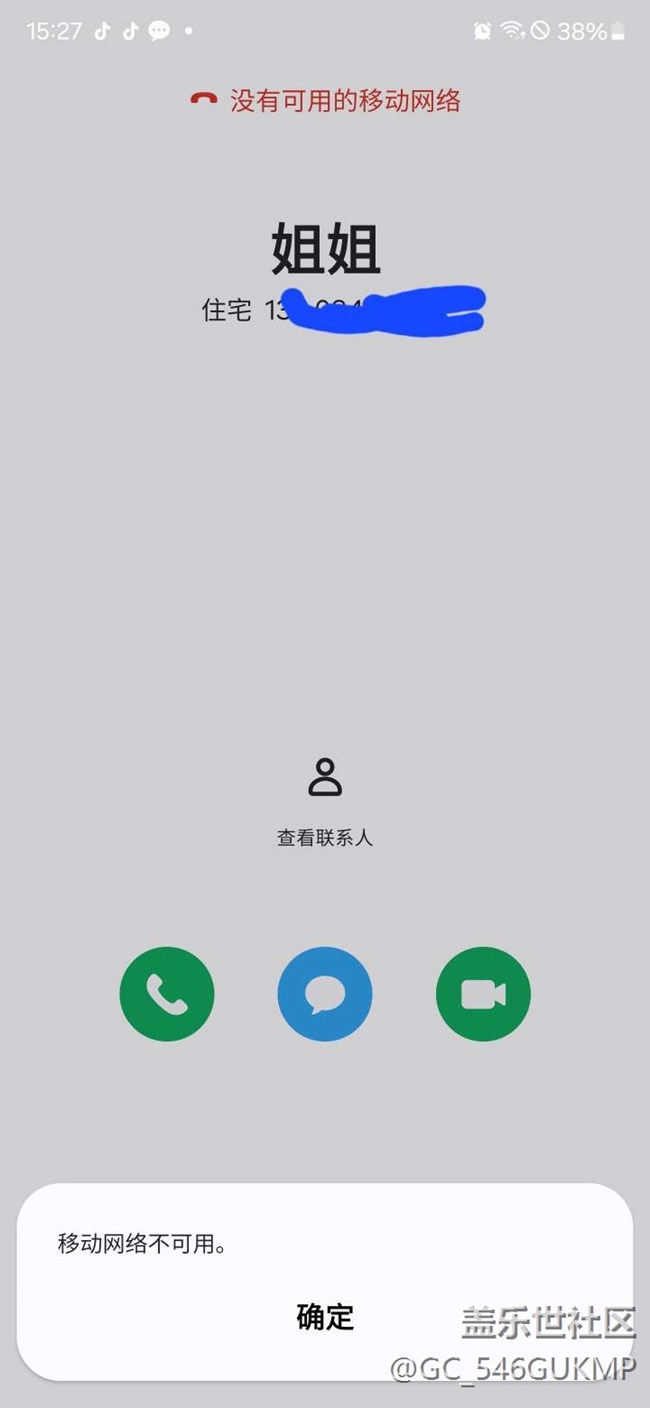This screenshot has width=650, height=1408.
Task: Call 姐姐 with the green phone button
Action: click(x=167, y=994)
